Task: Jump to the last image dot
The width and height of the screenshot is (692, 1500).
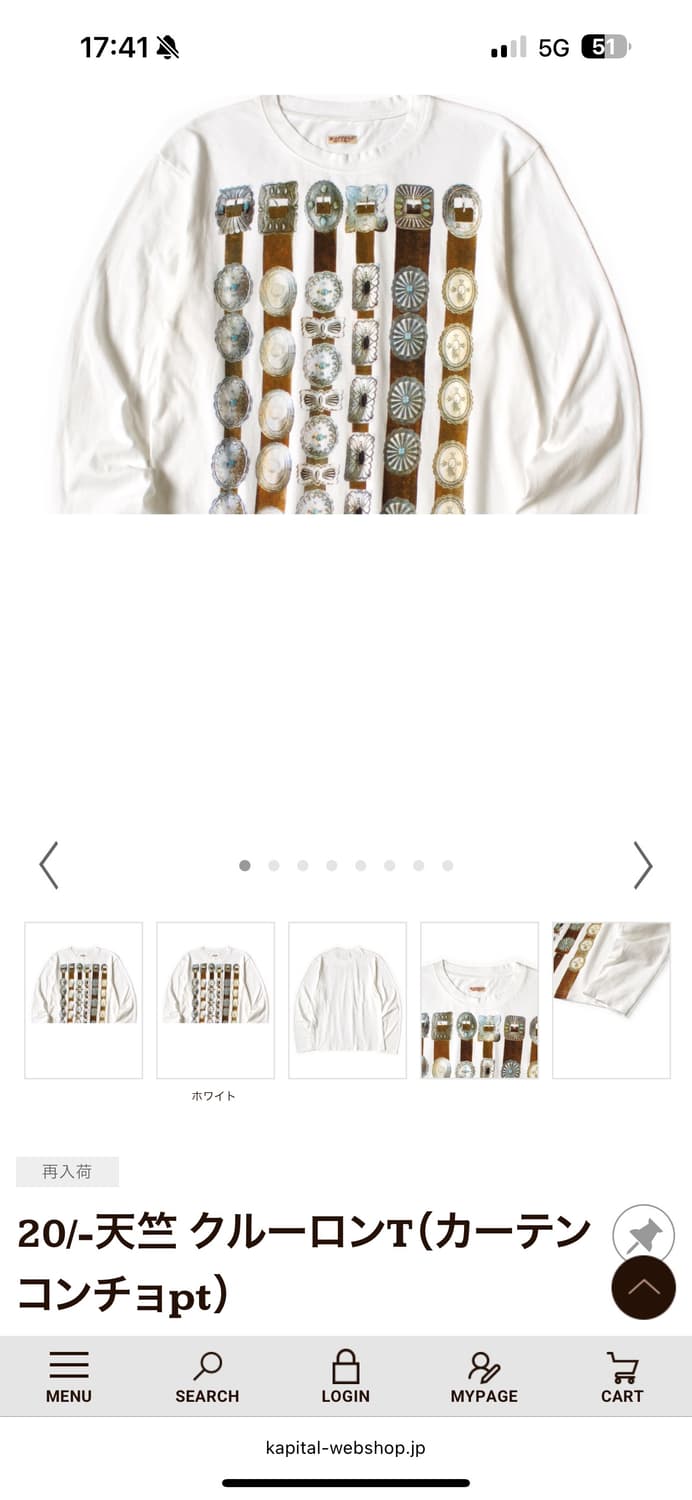Action: pos(447,866)
